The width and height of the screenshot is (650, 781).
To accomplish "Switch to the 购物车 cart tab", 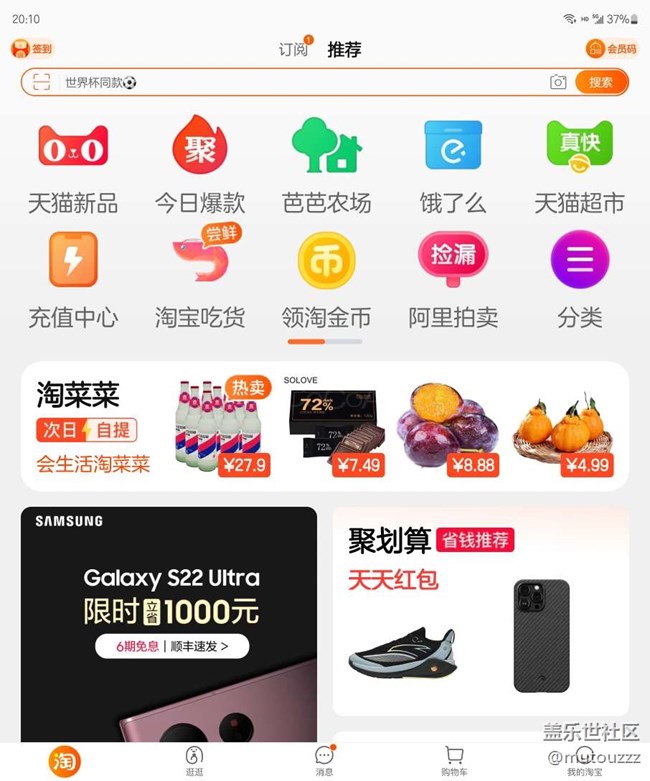I will click(454, 761).
